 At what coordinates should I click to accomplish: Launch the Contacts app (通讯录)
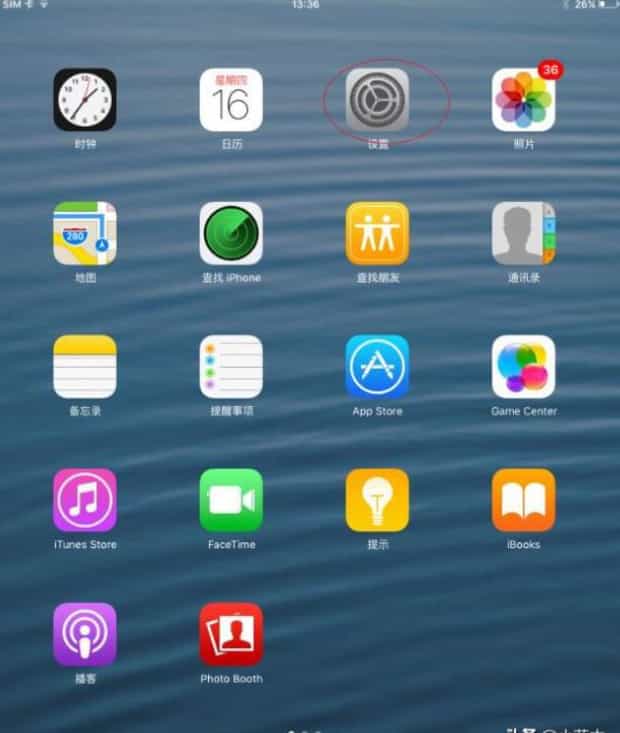tap(523, 233)
